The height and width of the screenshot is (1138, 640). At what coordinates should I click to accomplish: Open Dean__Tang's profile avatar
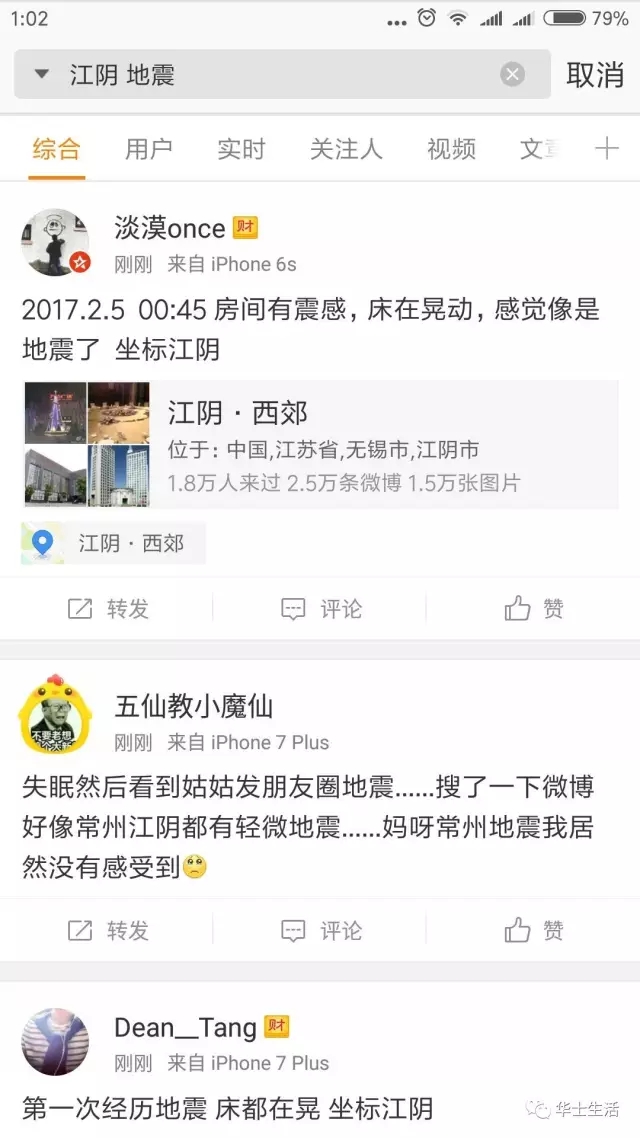tap(55, 1041)
